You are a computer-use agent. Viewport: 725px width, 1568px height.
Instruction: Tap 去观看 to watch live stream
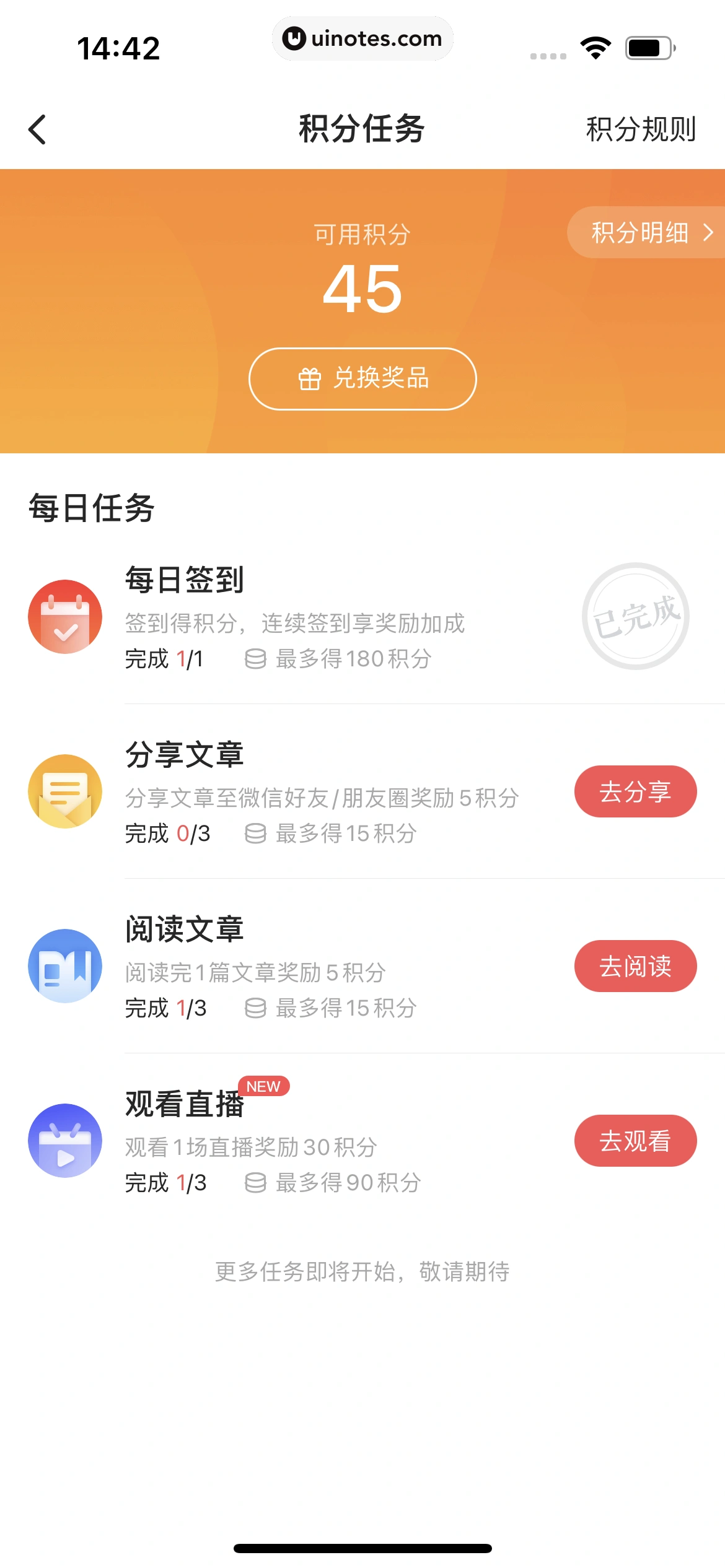point(636,1141)
